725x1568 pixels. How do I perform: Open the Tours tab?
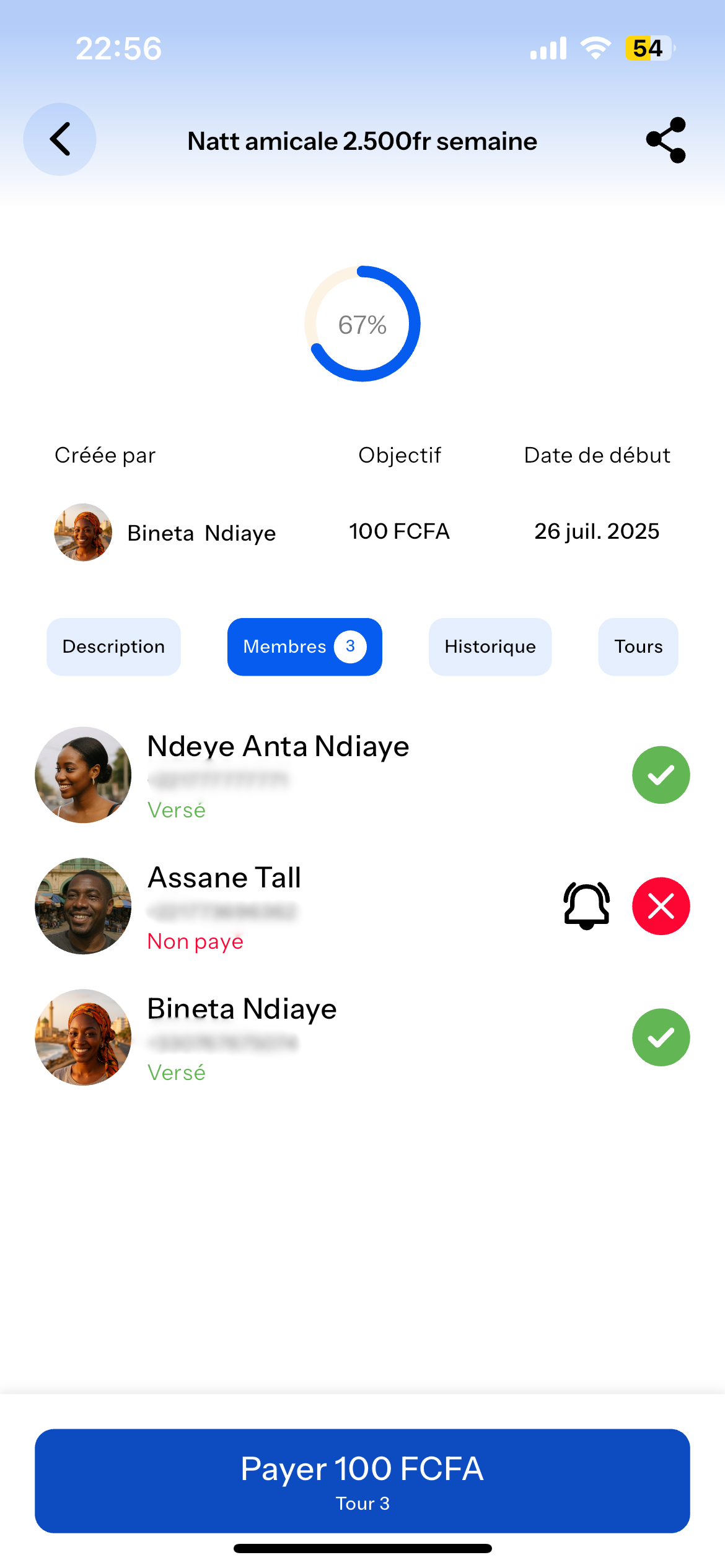(638, 647)
